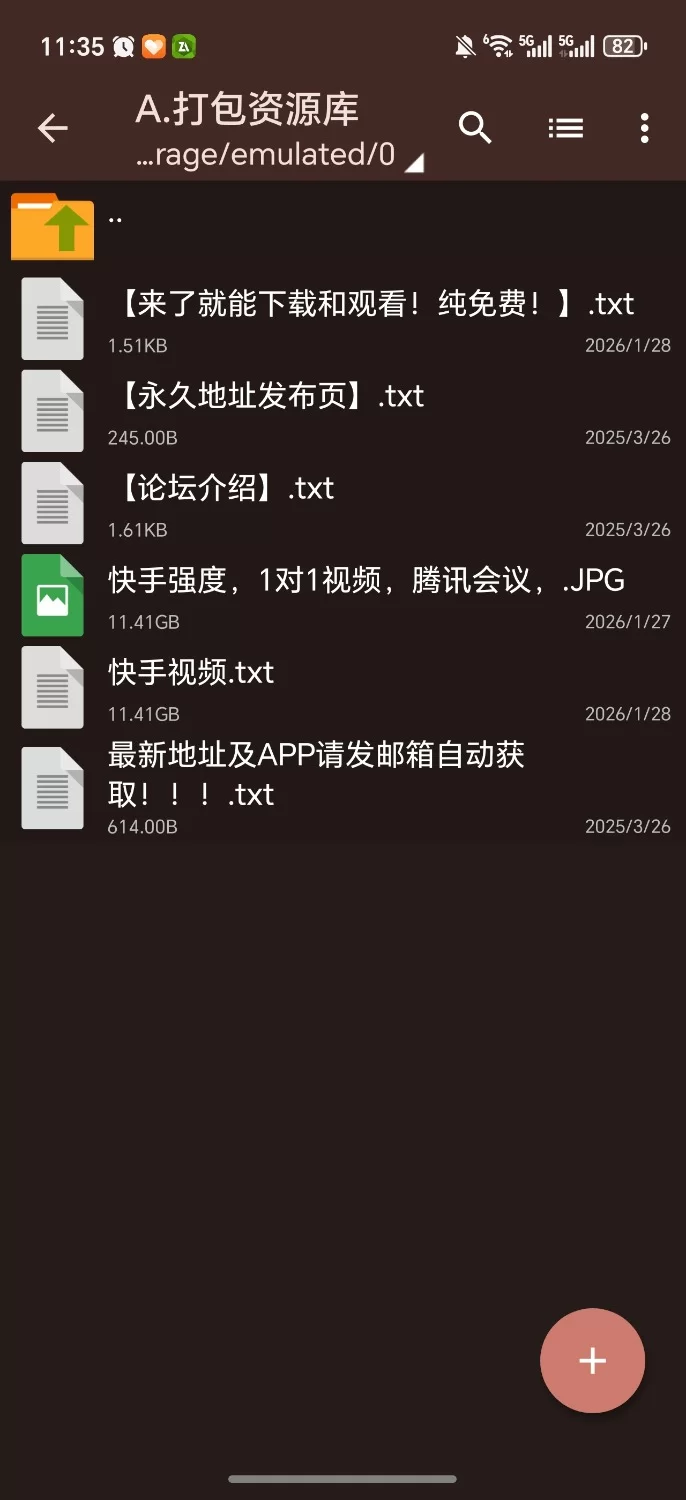Screen dimensions: 686x1500
Task: Open the three-dot overflow menu
Action: click(644, 128)
